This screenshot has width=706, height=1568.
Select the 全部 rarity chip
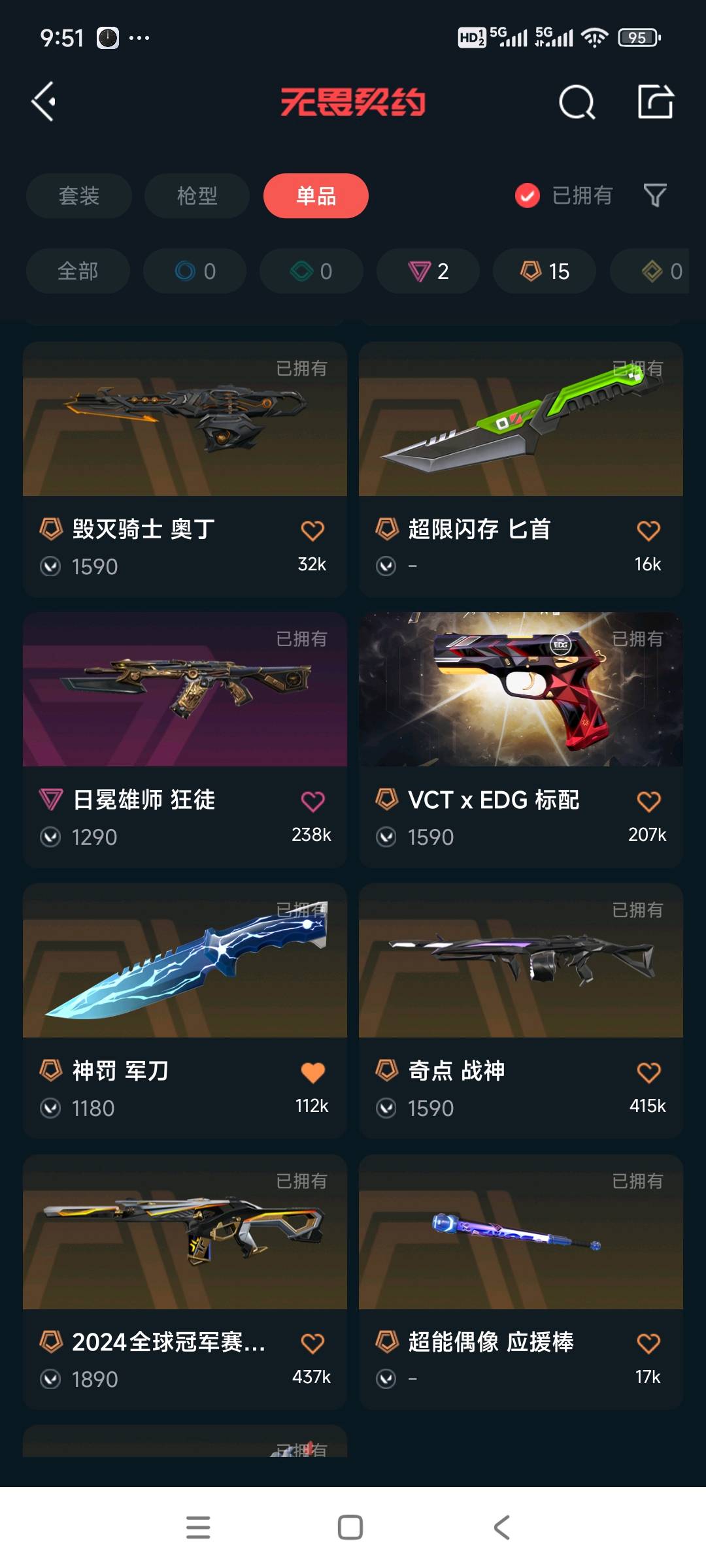coord(78,270)
